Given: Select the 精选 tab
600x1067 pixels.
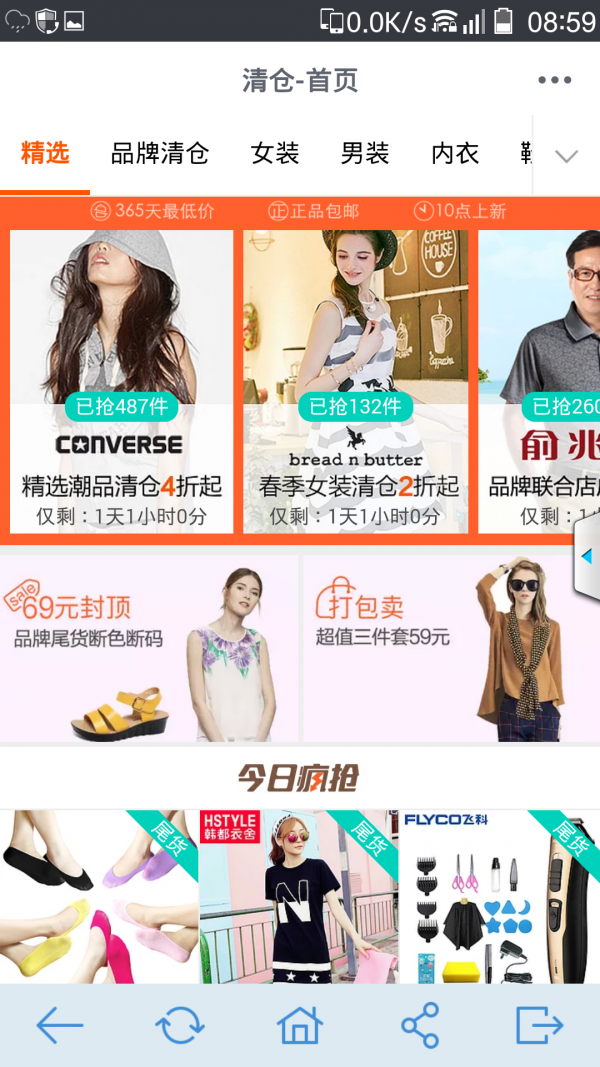Looking at the screenshot, I should [45, 153].
